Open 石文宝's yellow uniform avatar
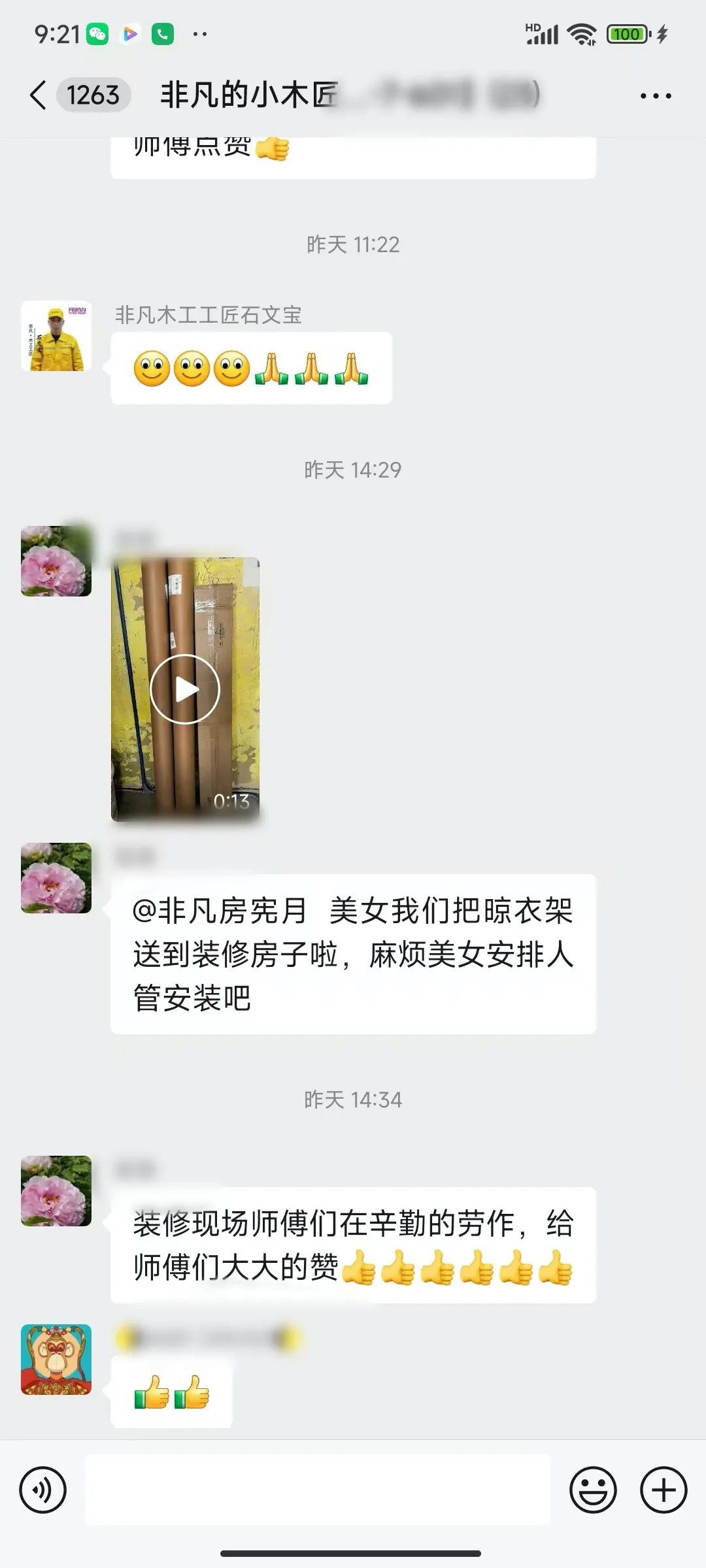The width and height of the screenshot is (706, 1568). (56, 336)
